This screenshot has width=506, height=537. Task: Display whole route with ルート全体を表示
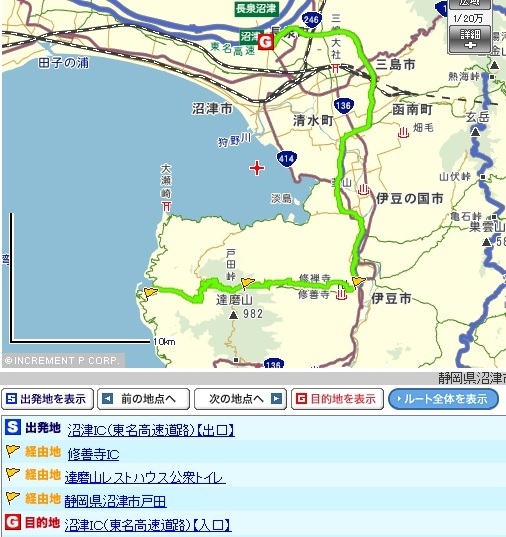[443, 399]
